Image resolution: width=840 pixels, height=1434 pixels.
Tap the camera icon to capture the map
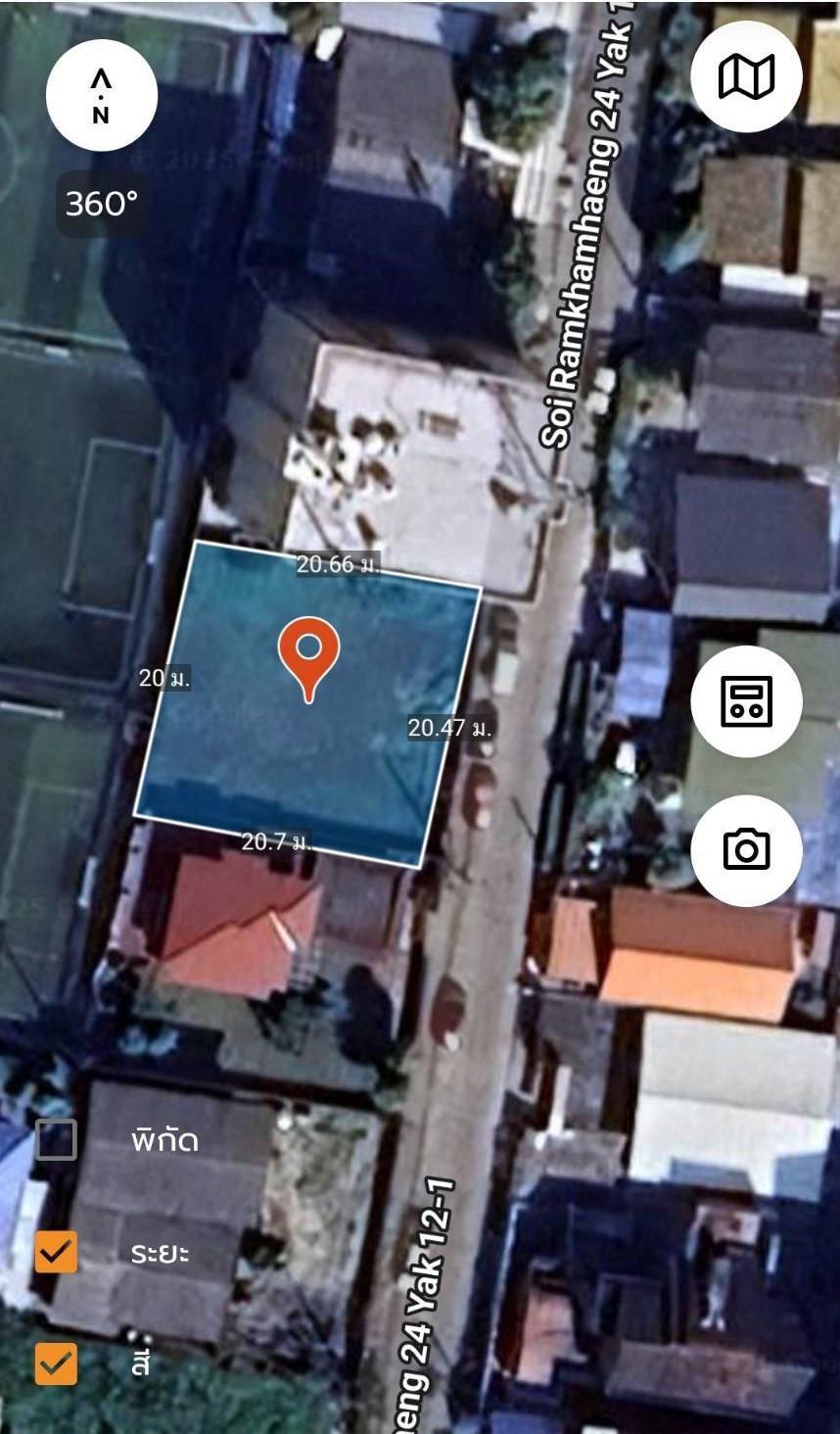[746, 849]
